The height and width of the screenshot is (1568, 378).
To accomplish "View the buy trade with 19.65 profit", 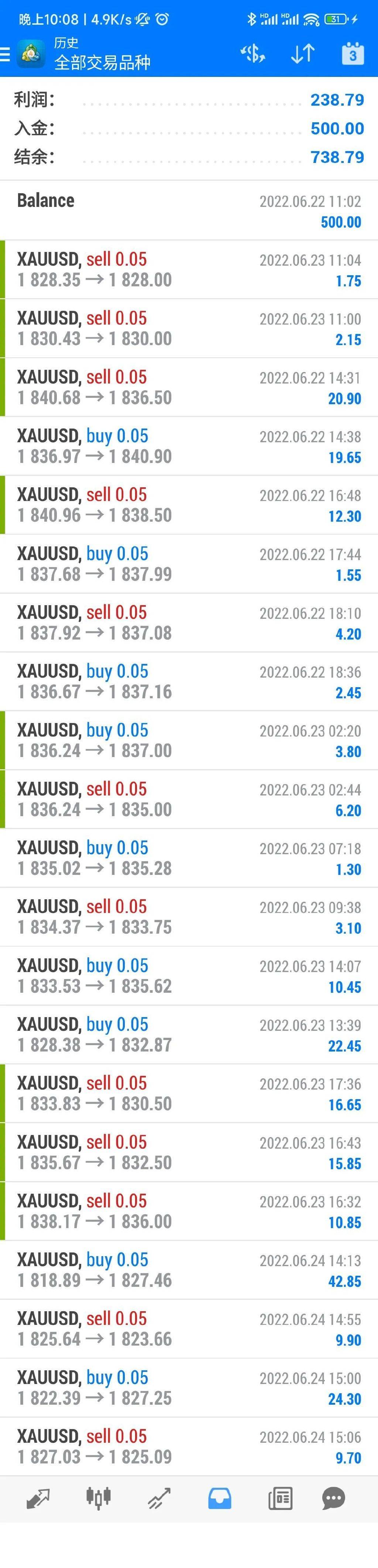I will coord(189,446).
